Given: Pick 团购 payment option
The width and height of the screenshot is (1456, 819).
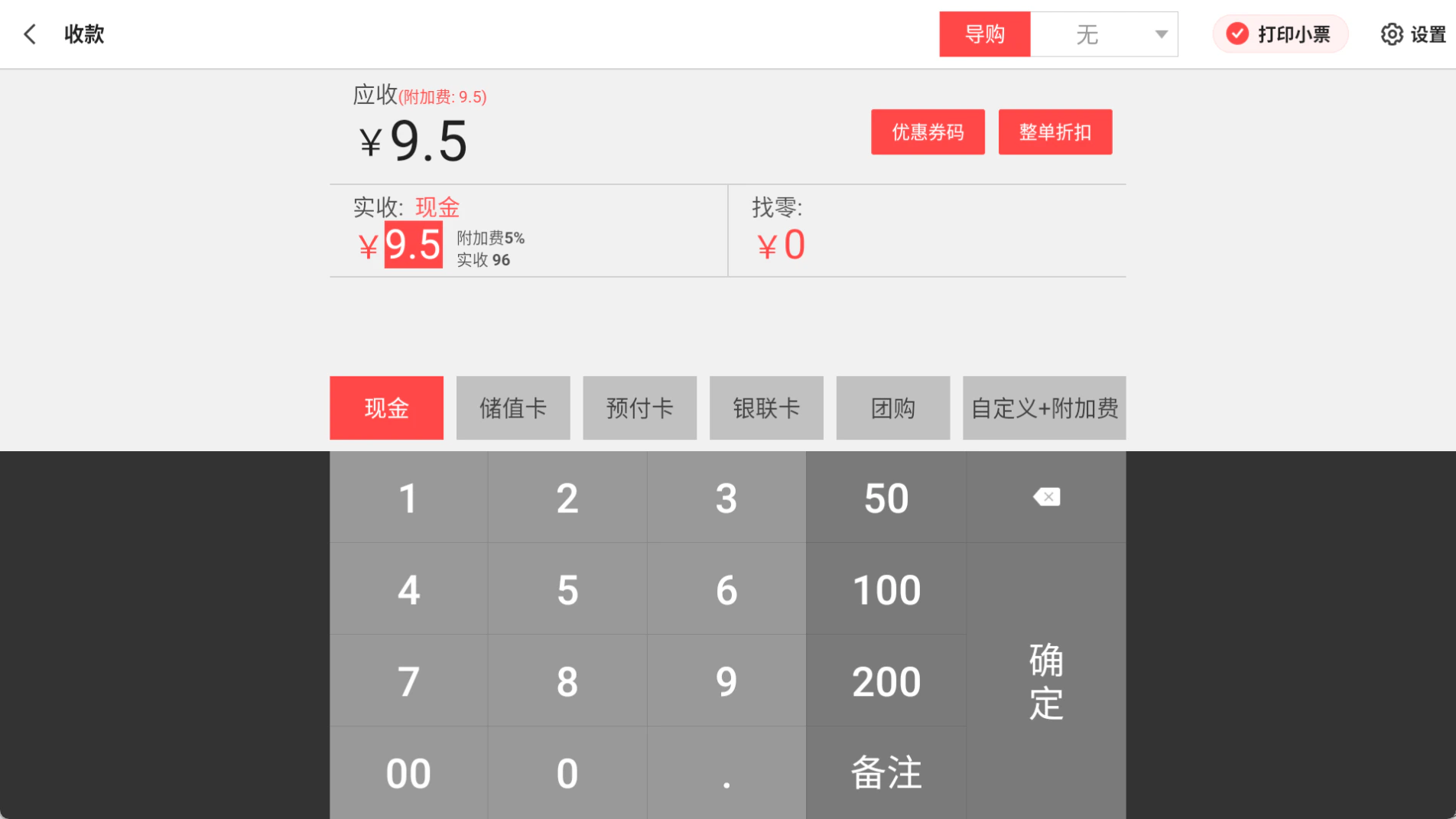Looking at the screenshot, I should 893,408.
